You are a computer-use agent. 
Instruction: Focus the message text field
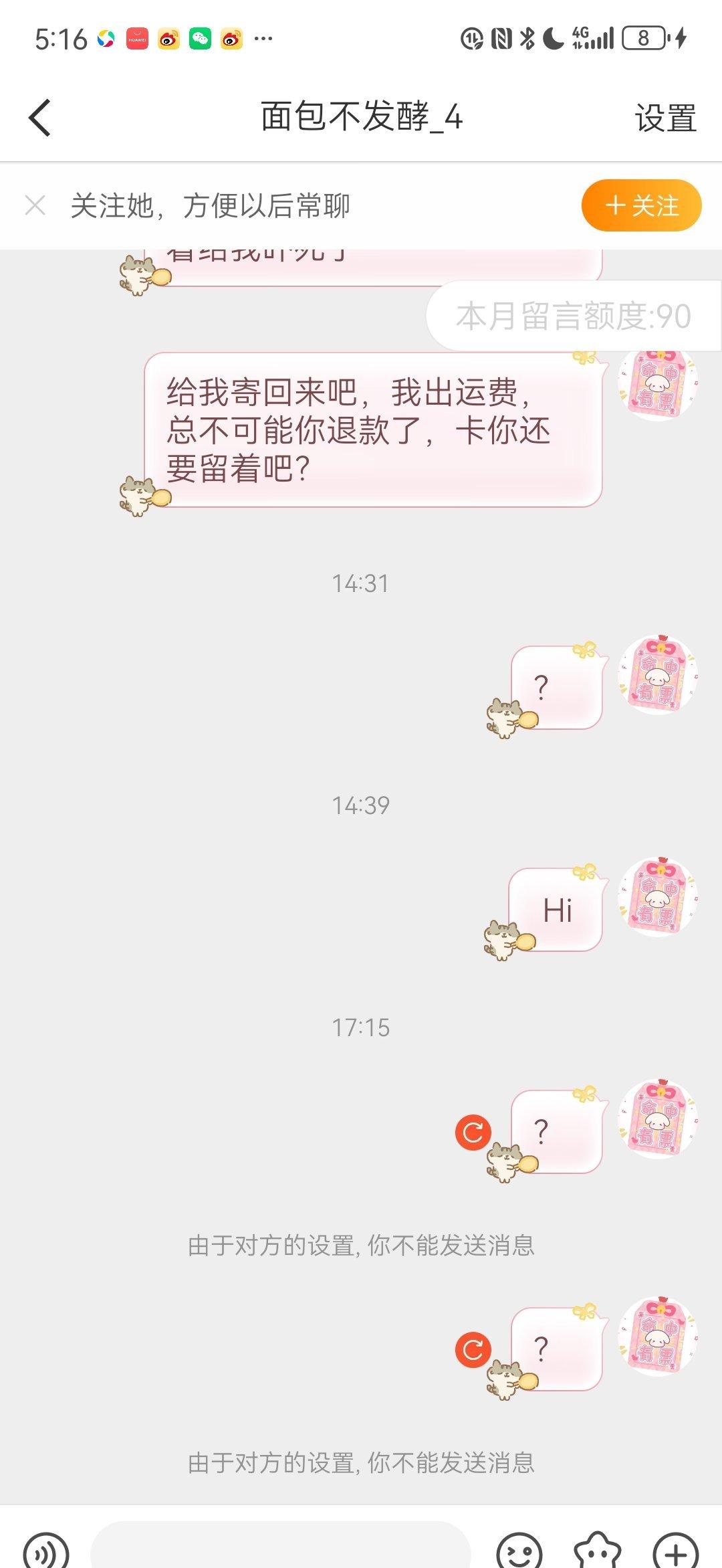[281, 1549]
